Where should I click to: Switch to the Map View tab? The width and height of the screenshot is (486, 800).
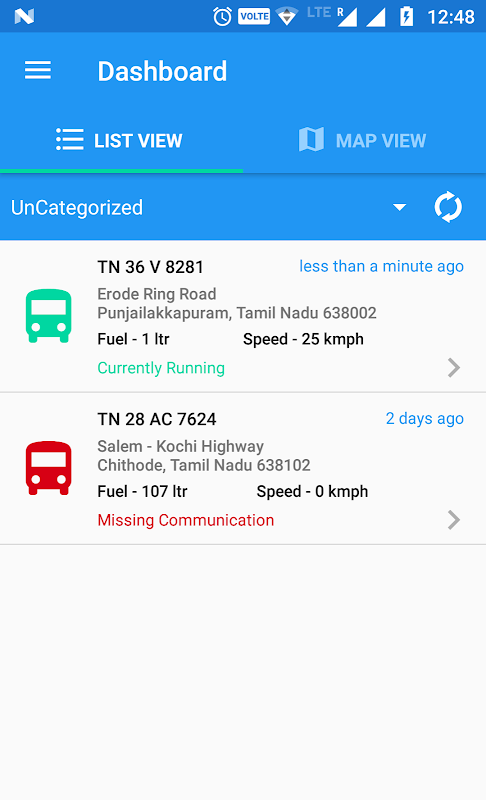(x=364, y=140)
